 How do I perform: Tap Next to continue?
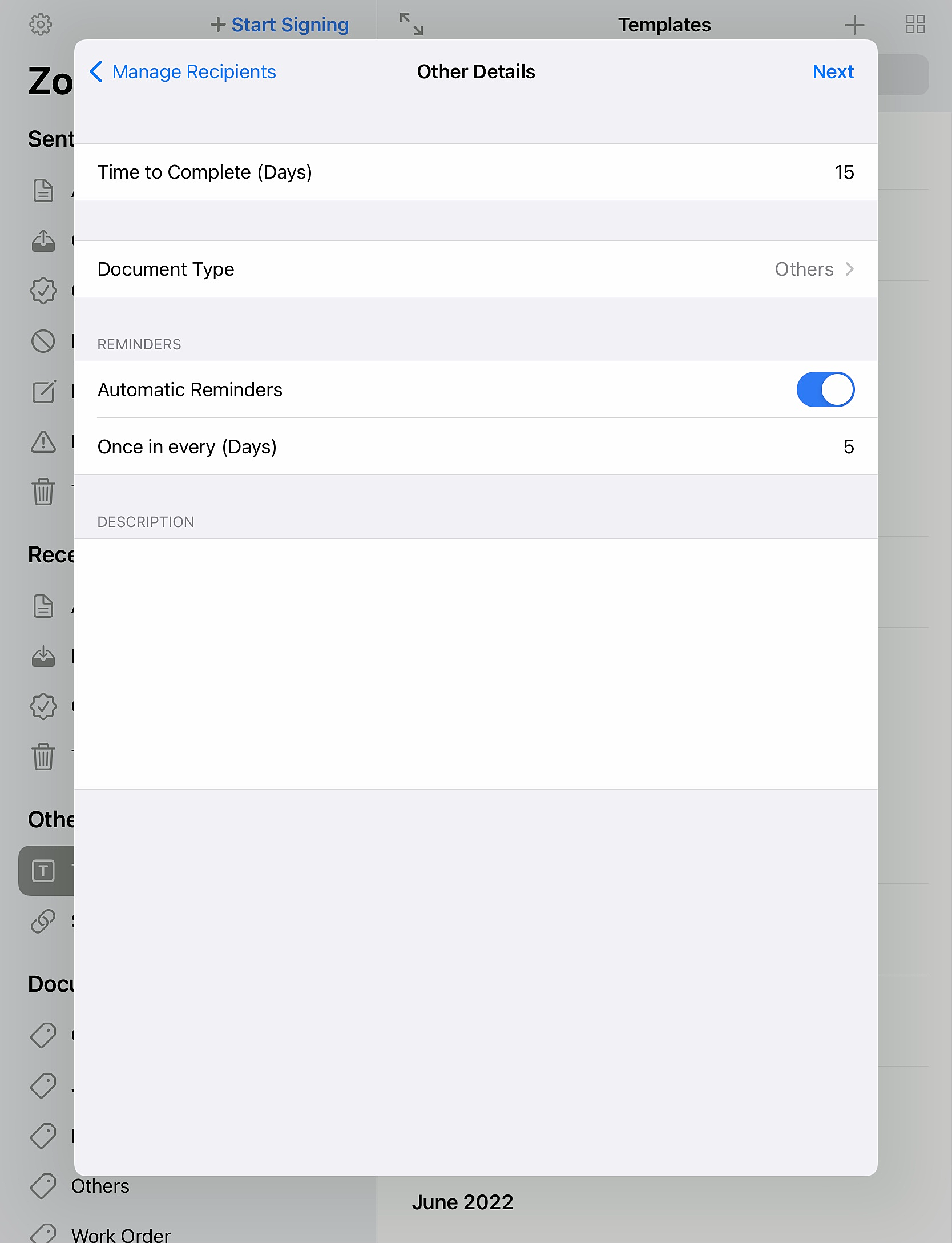(x=832, y=72)
